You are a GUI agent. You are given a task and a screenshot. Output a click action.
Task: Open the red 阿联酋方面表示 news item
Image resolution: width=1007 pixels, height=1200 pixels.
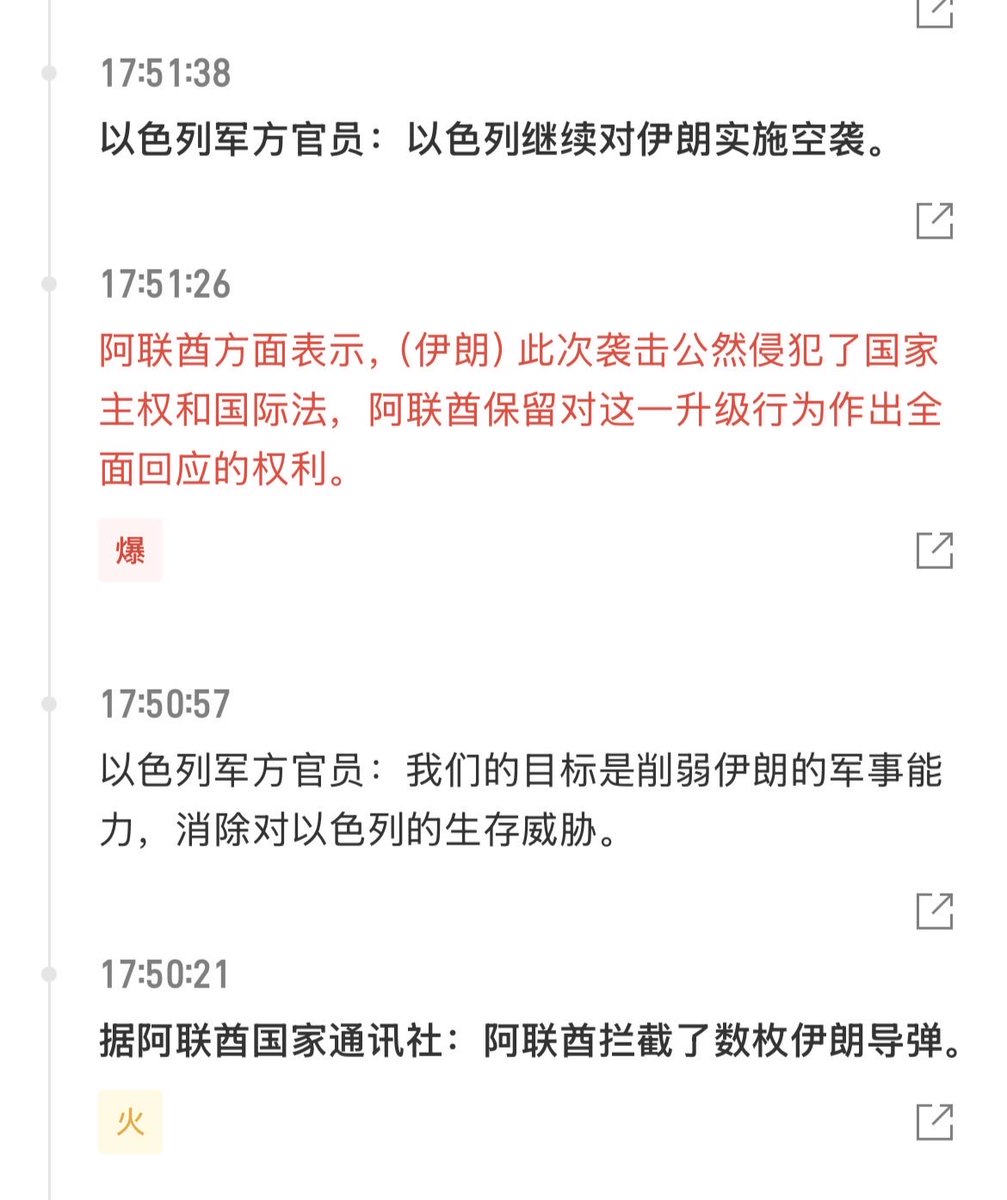(520, 410)
